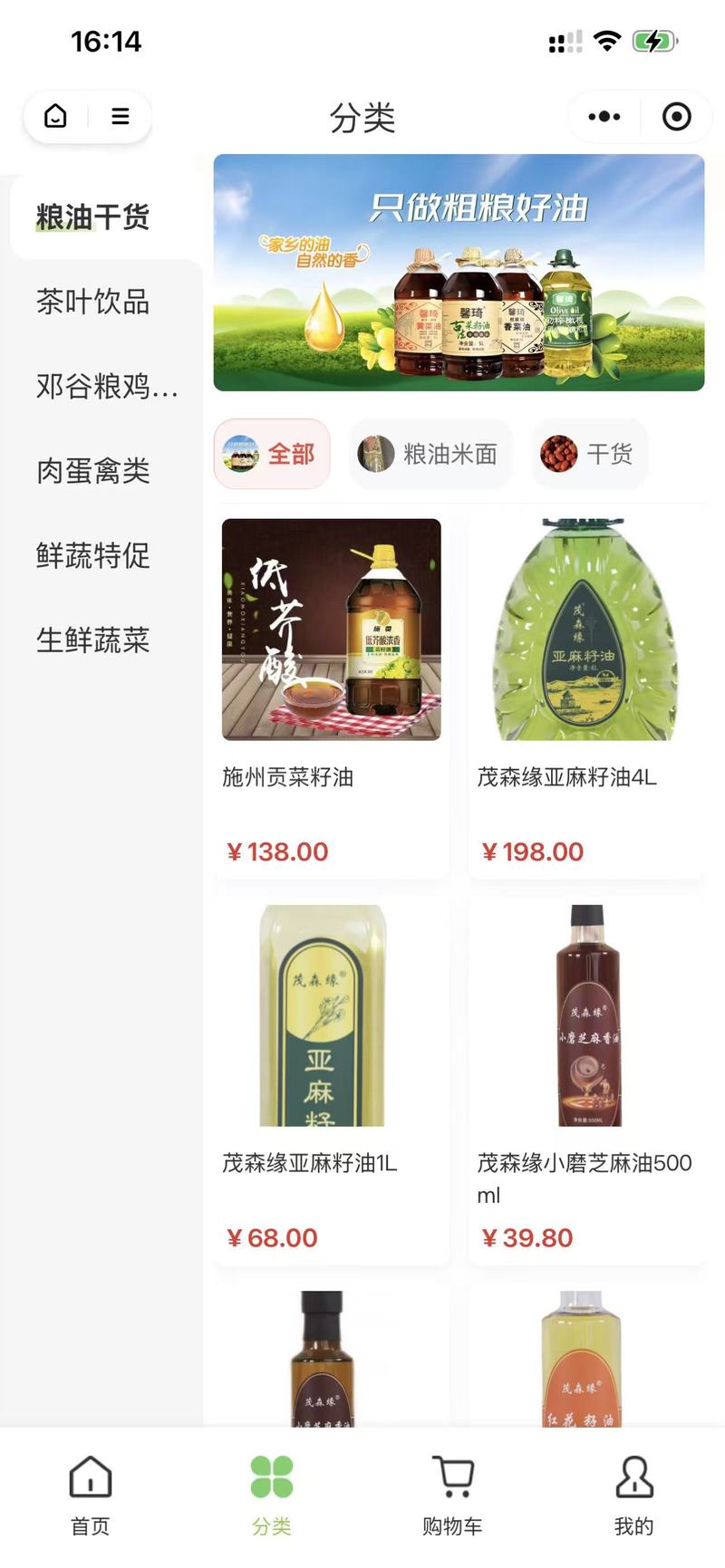The width and height of the screenshot is (725, 1568).
Task: Open the 邓谷粮鸡 category
Action: pyautogui.click(x=107, y=387)
